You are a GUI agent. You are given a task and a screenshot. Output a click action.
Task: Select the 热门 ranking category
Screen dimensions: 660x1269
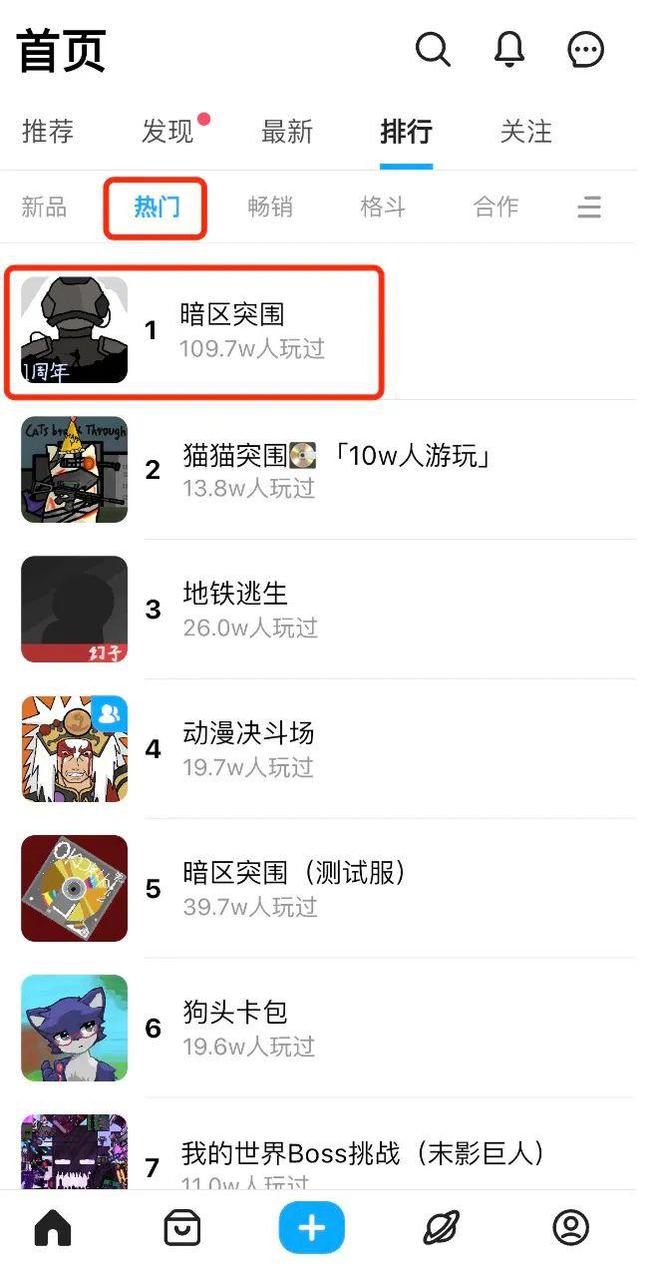[x=157, y=207]
